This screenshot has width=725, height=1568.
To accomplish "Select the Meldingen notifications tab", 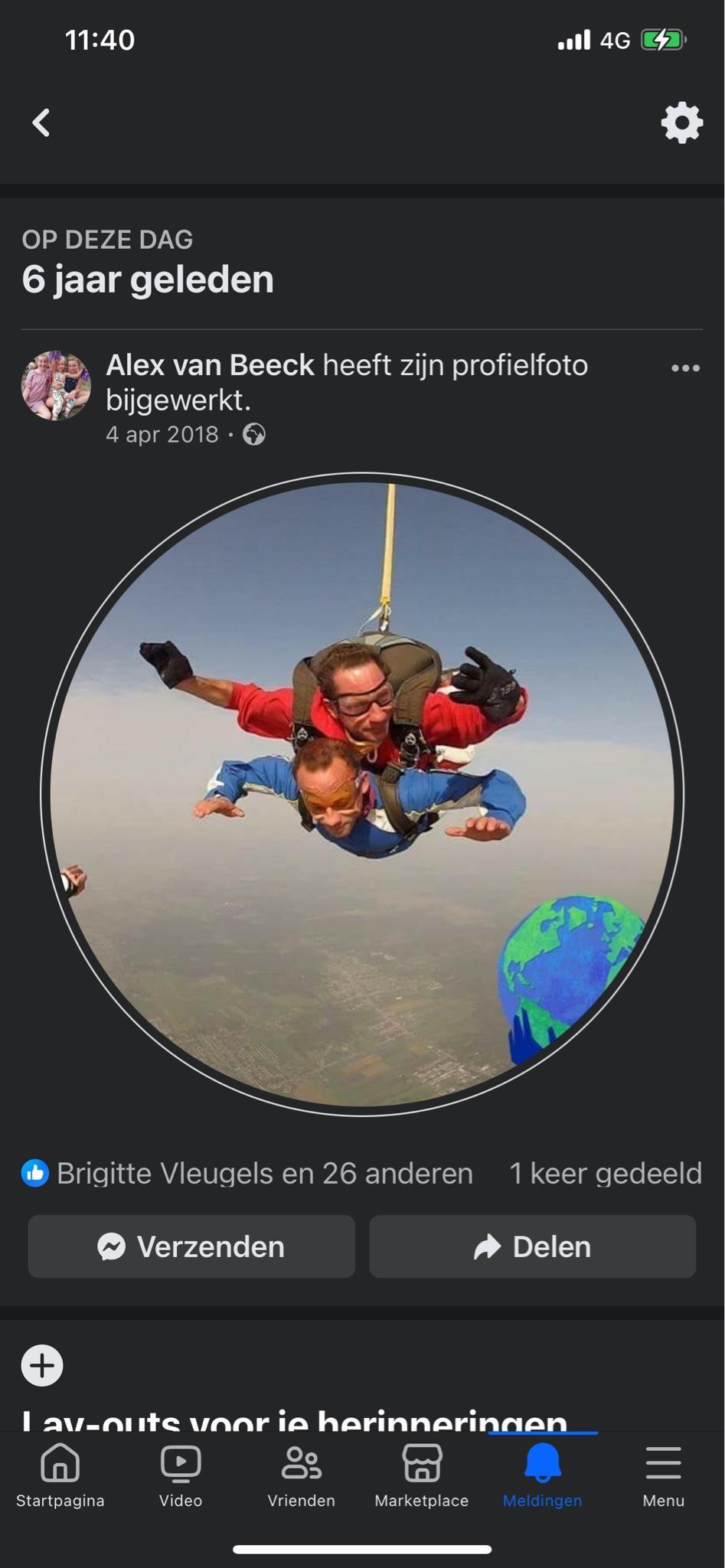I will pos(542,1475).
